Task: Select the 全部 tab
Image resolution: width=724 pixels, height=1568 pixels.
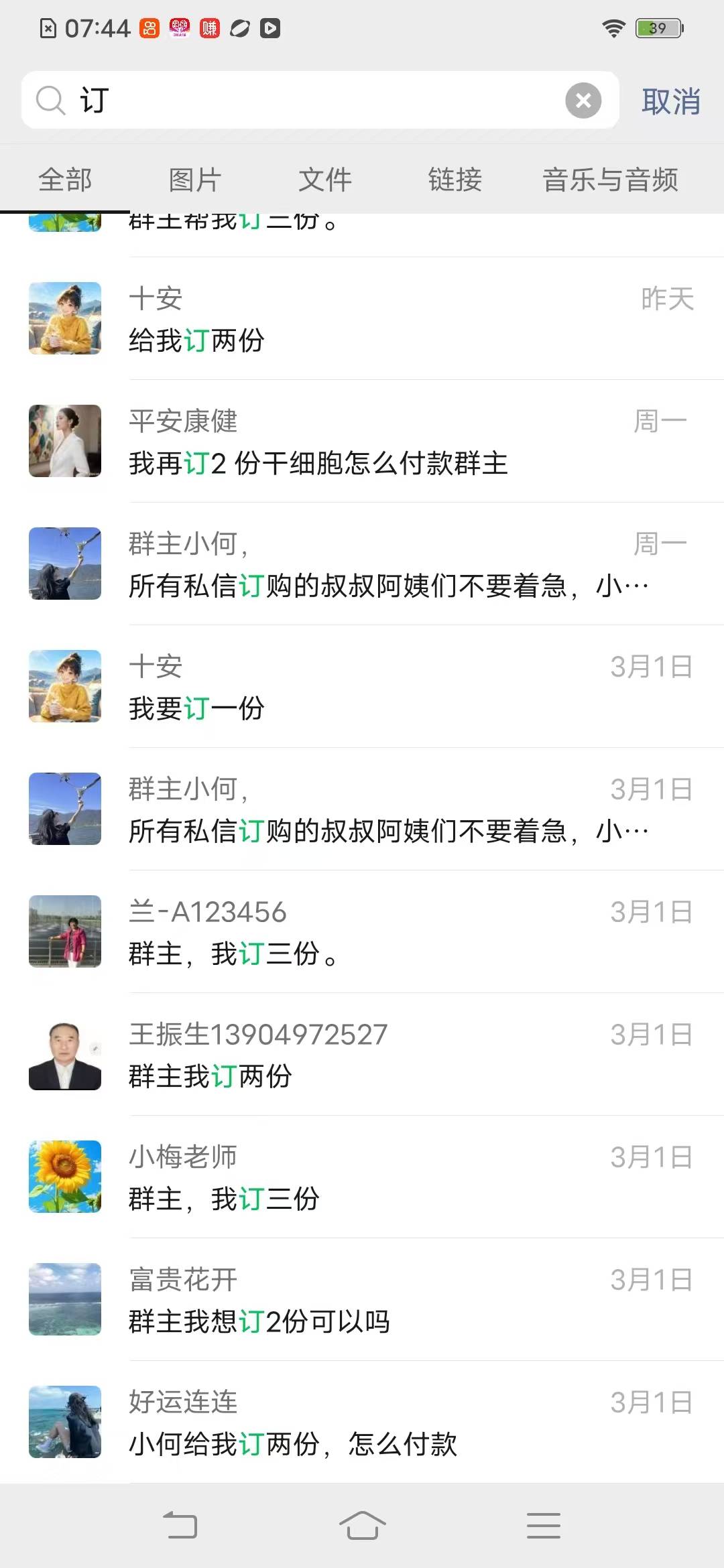Action: pyautogui.click(x=65, y=180)
